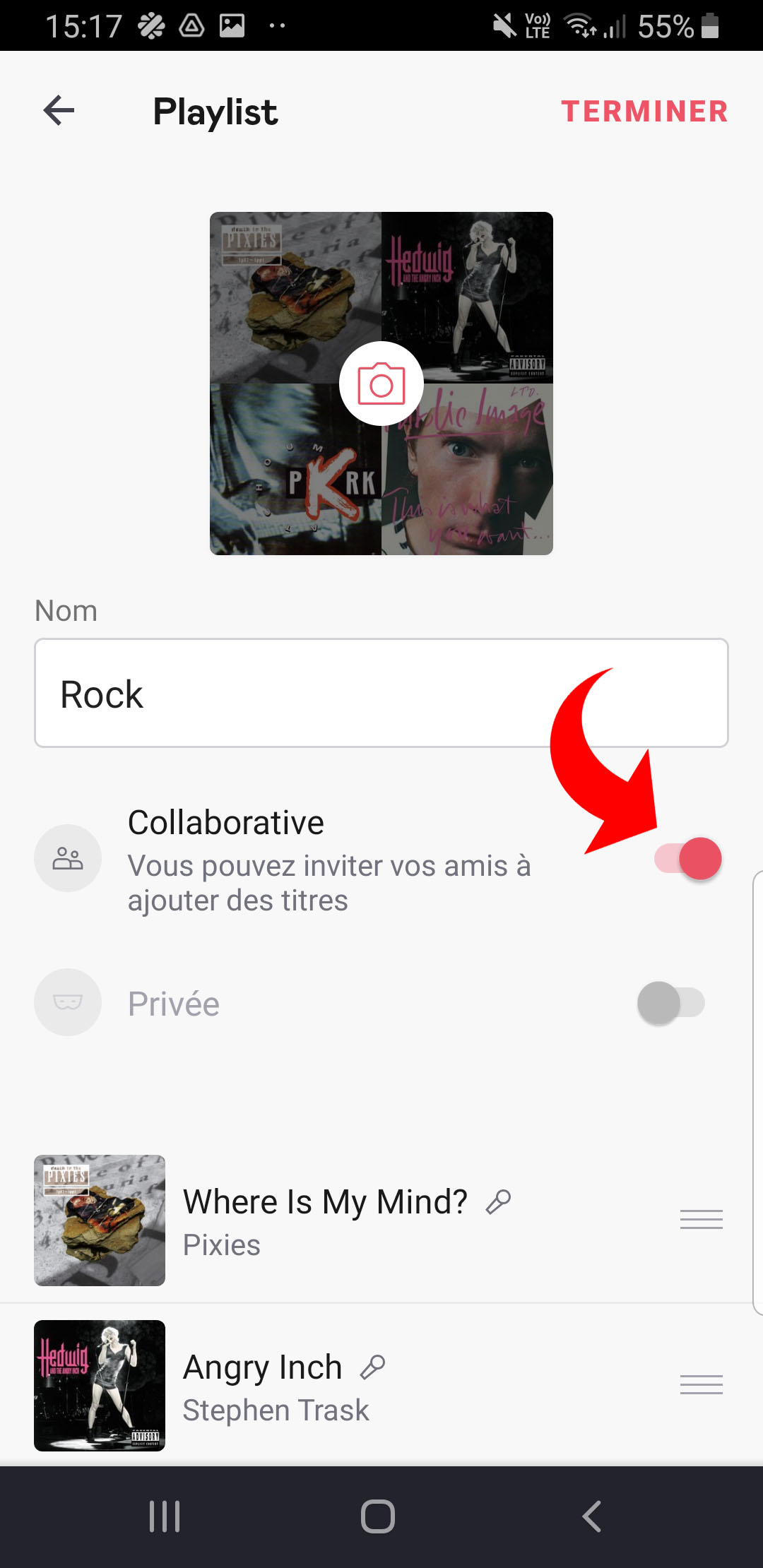Open lyrics microphone icon for Angry Inch
This screenshot has height=1568, width=763.
374,1365
